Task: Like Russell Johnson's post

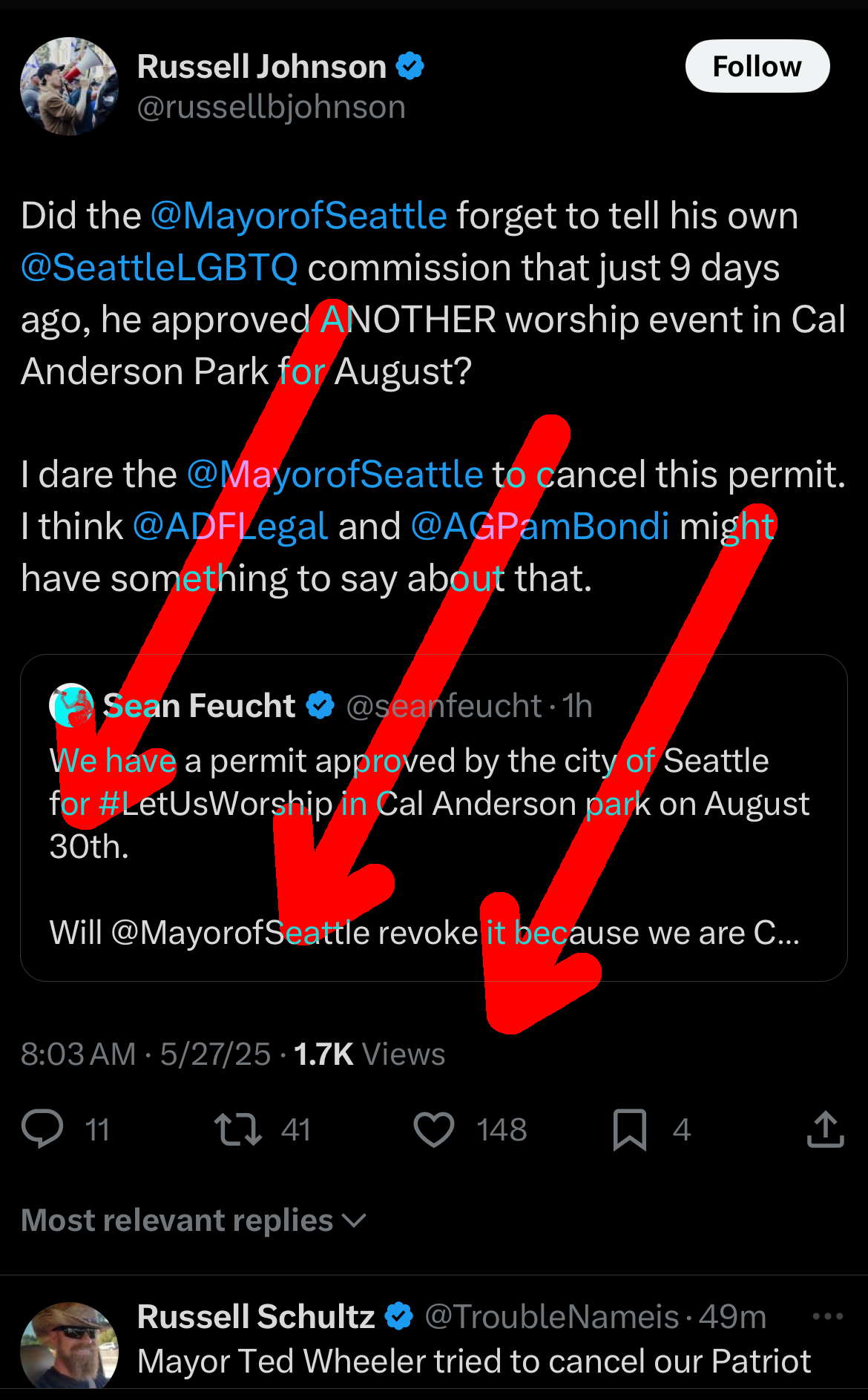Action: 433,1129
